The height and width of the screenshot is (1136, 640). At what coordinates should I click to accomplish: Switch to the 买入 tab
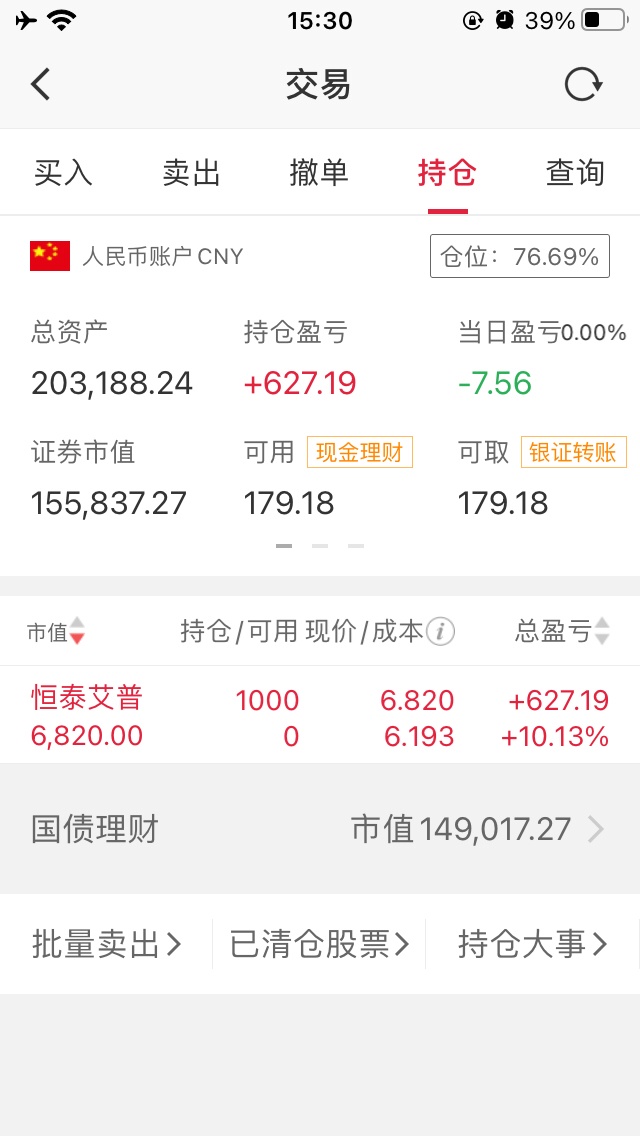[x=64, y=173]
